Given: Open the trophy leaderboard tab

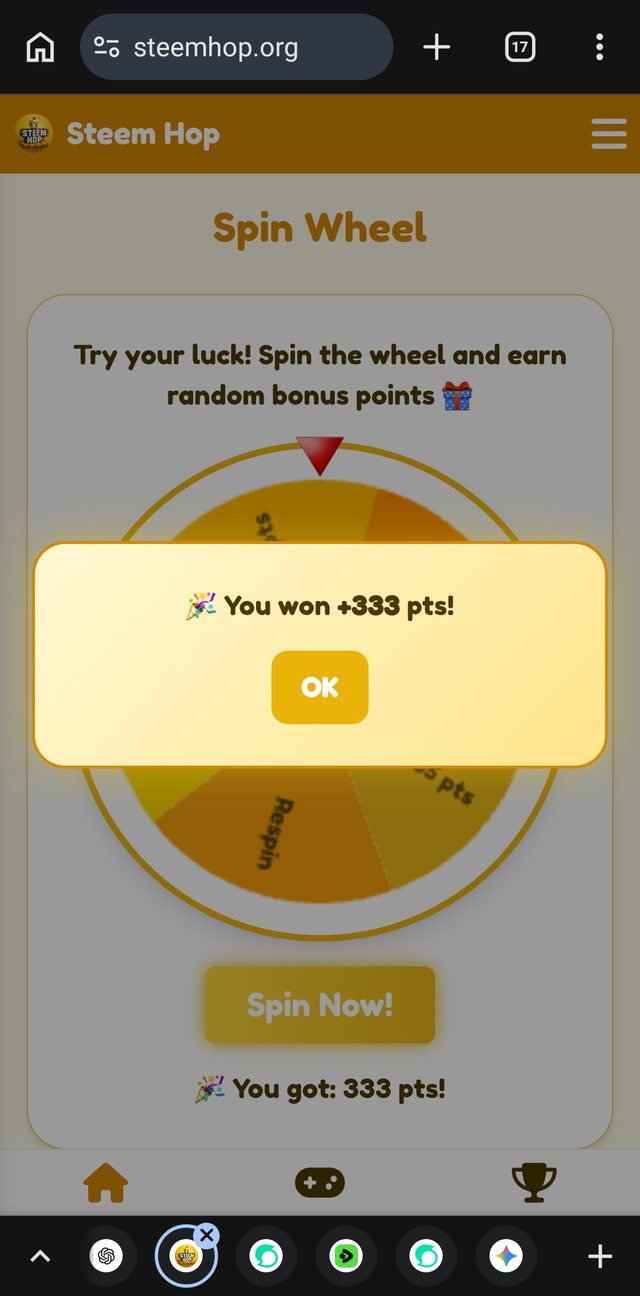Looking at the screenshot, I should click(x=533, y=1183).
